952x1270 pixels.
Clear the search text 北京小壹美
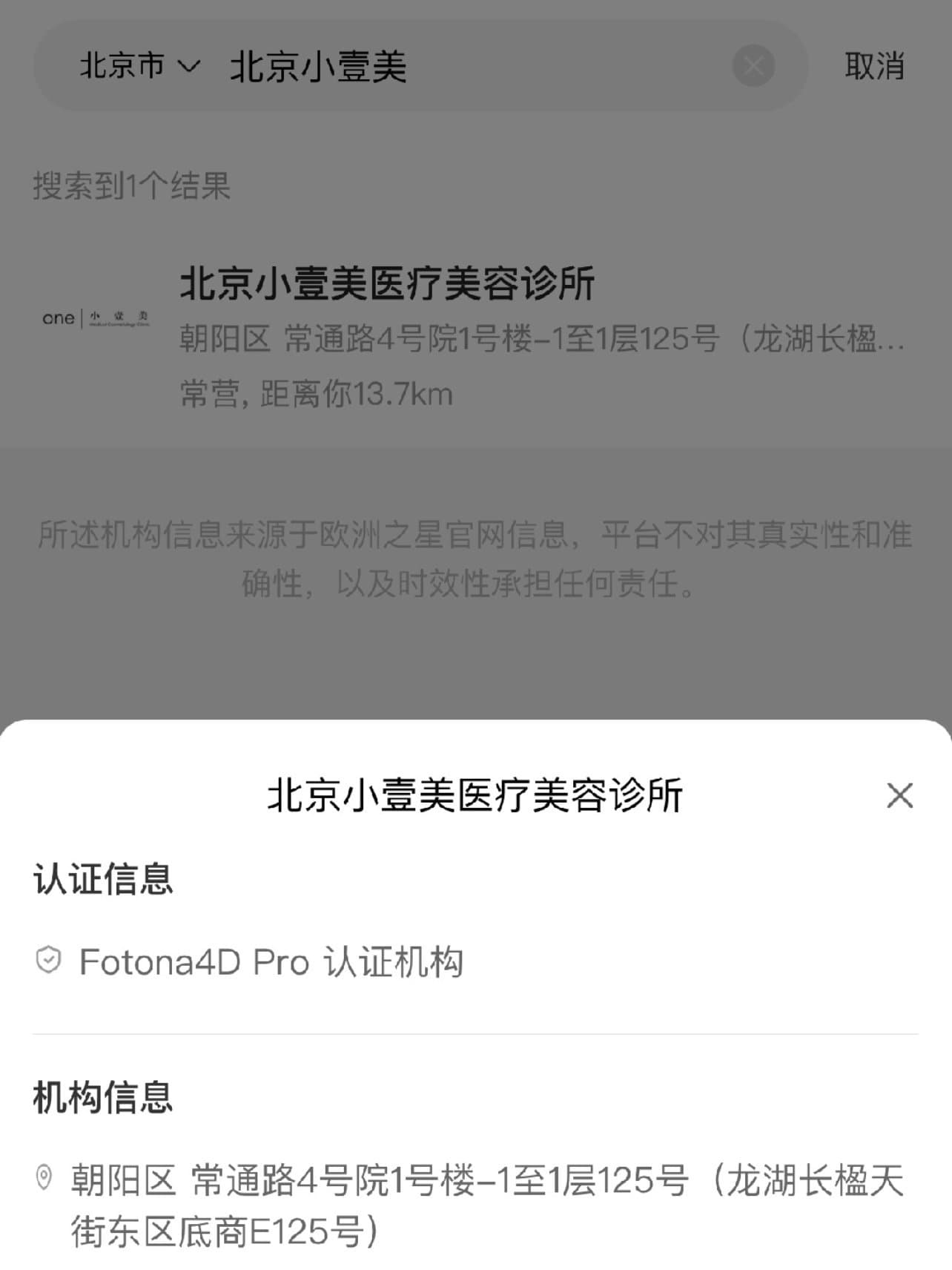click(753, 66)
